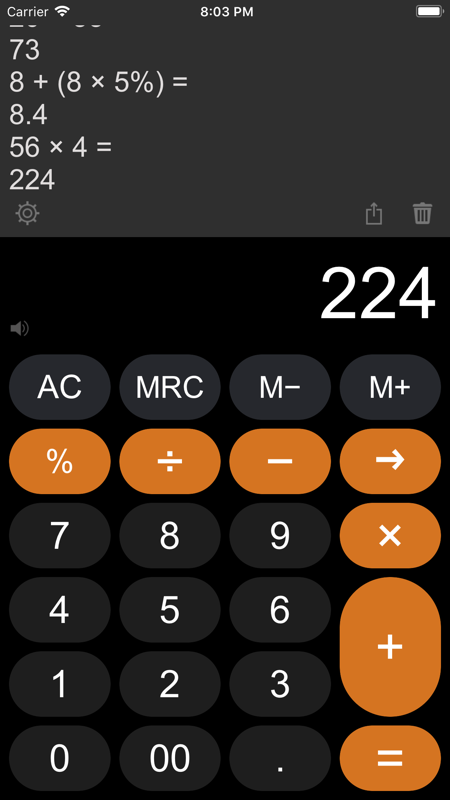
Task: Delete last digit with the arrow key
Action: (x=390, y=461)
